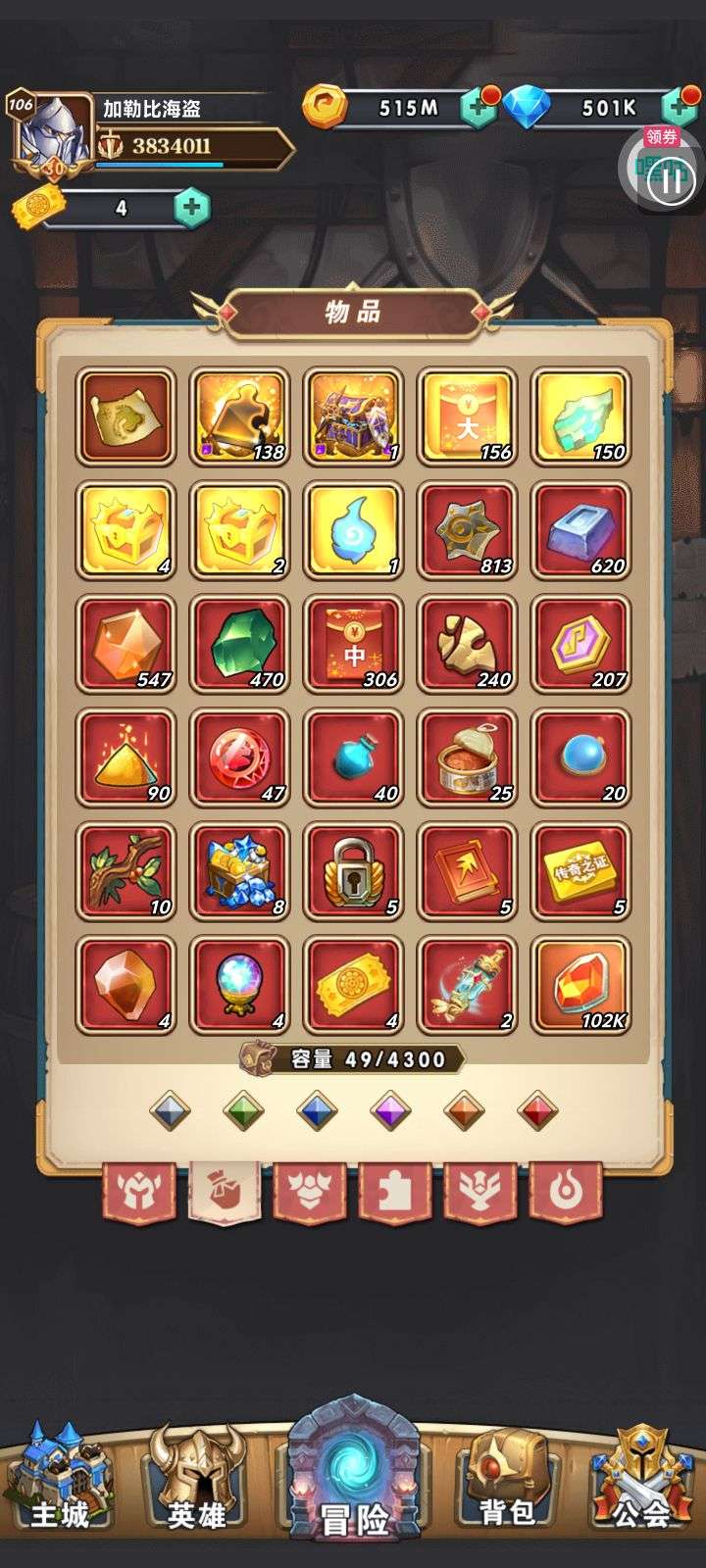Filter items by the purple gem
Screen dimensions: 706x1568
point(390,1111)
